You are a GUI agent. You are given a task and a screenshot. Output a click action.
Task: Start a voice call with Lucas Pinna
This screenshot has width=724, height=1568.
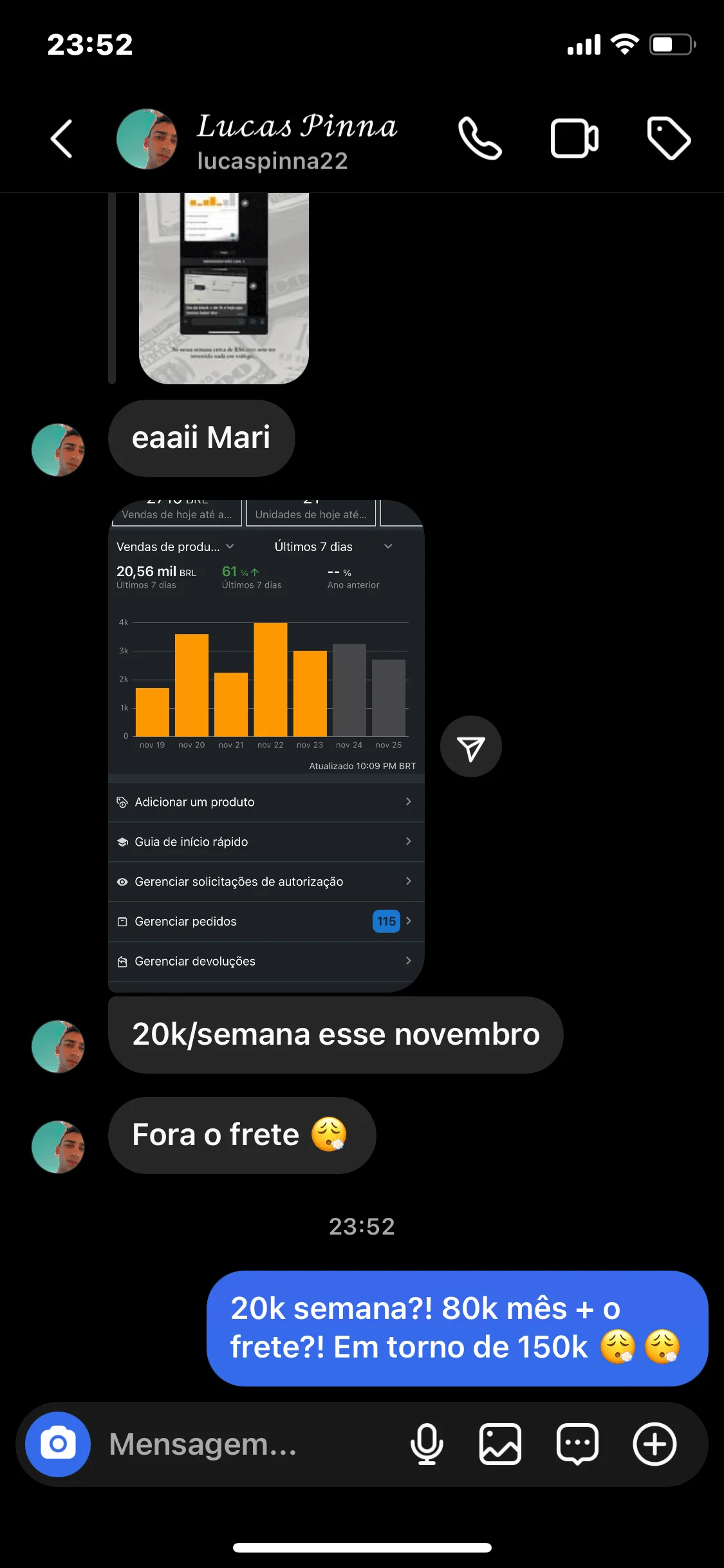tap(479, 138)
